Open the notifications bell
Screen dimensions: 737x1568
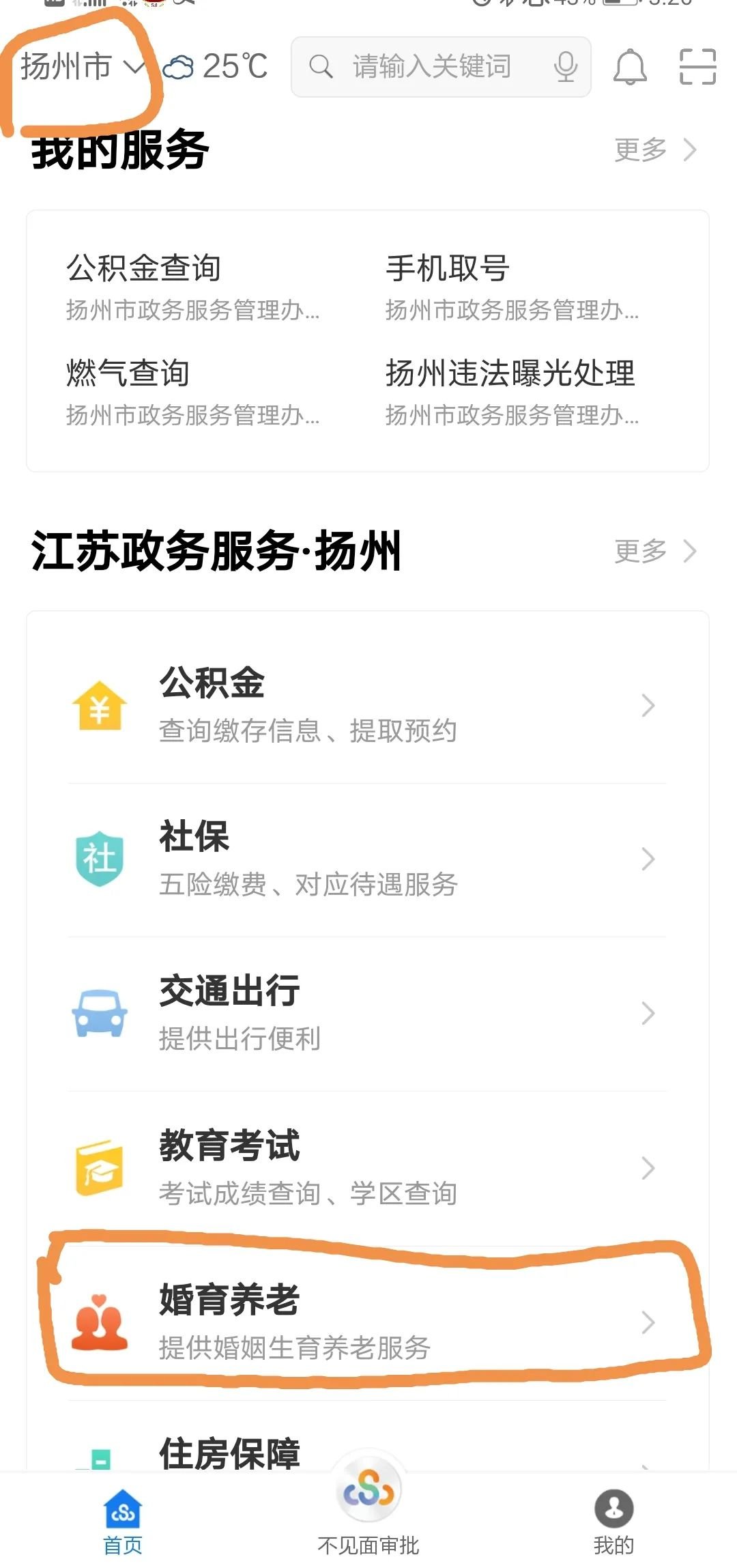(630, 67)
